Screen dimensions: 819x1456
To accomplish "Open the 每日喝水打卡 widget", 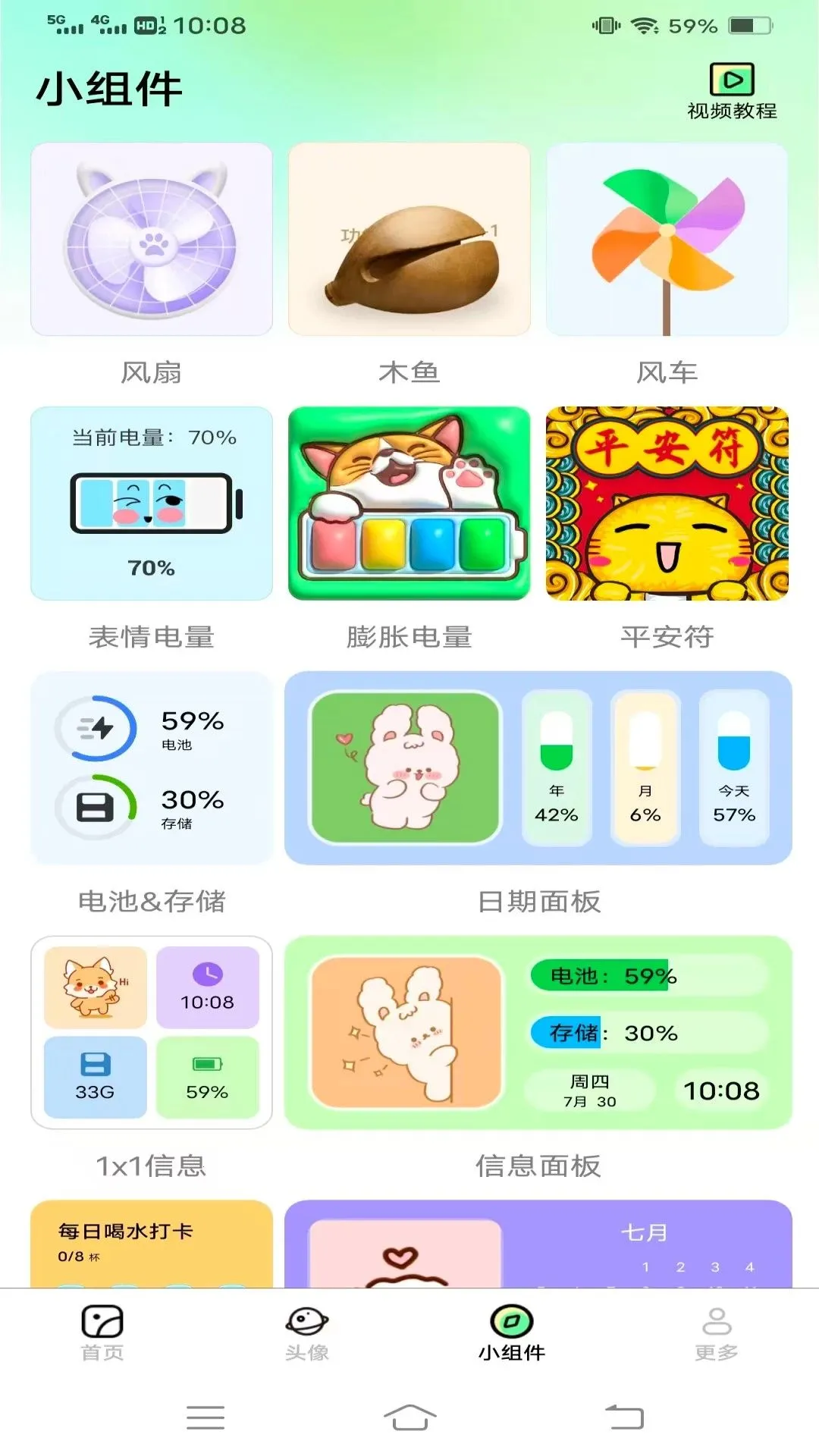I will (x=152, y=1244).
